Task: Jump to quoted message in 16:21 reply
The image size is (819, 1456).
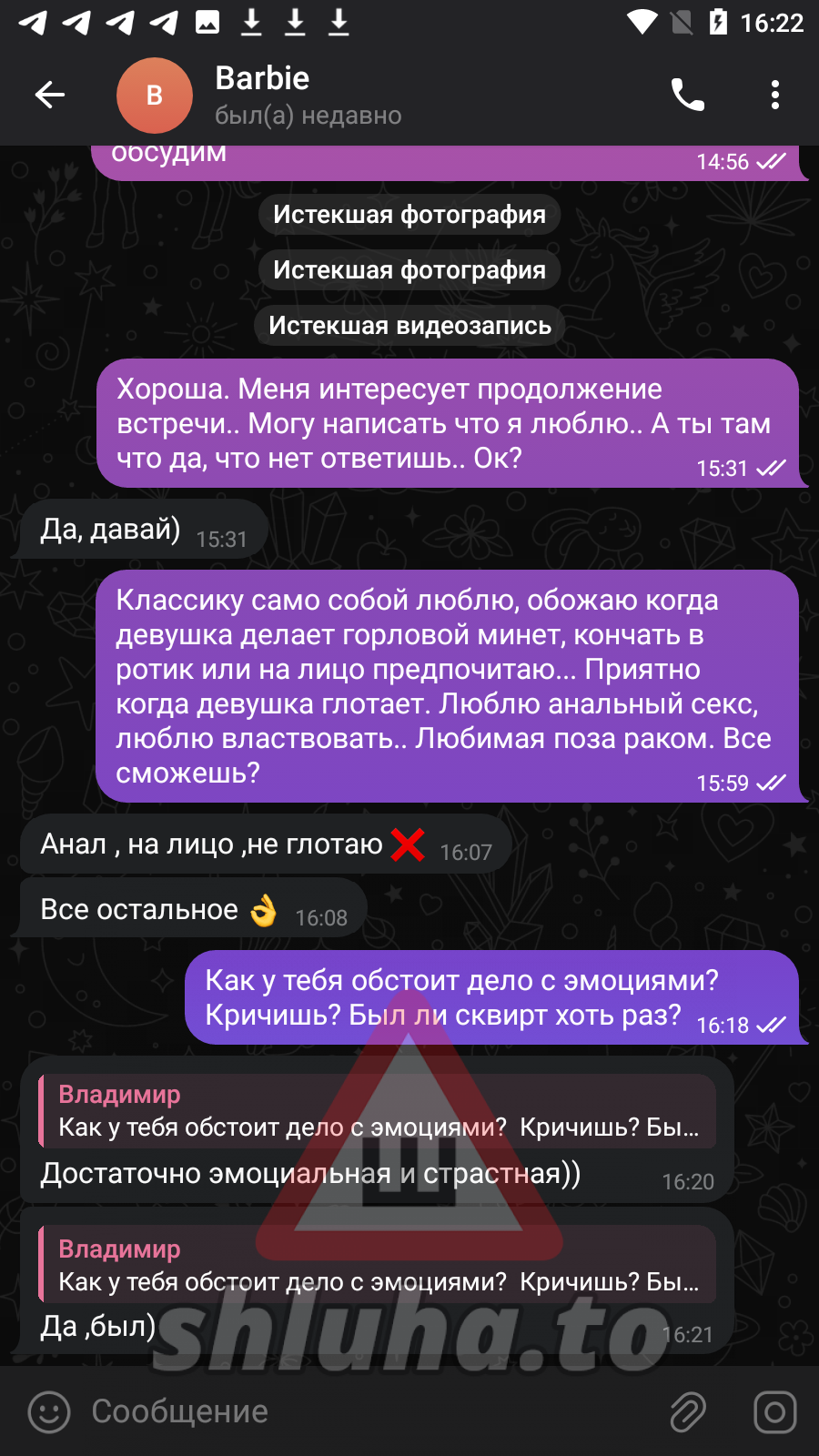Action: point(378,1266)
